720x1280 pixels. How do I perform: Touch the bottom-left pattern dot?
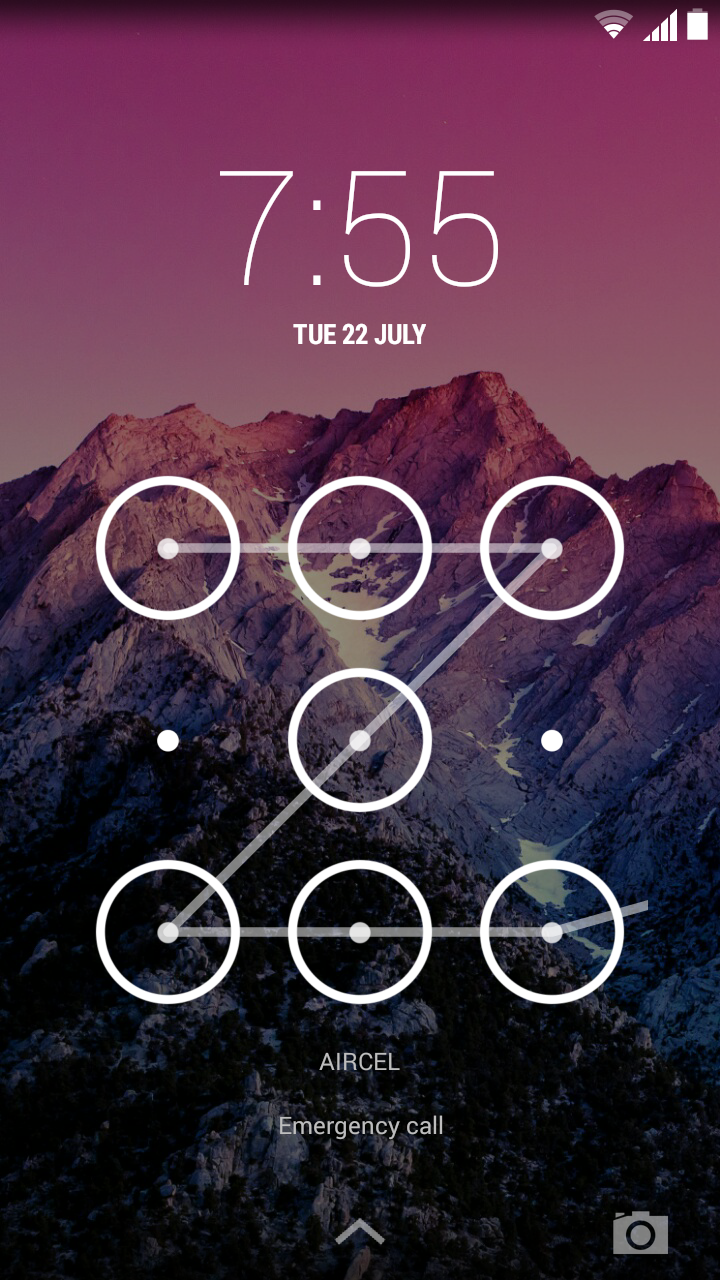pos(168,932)
